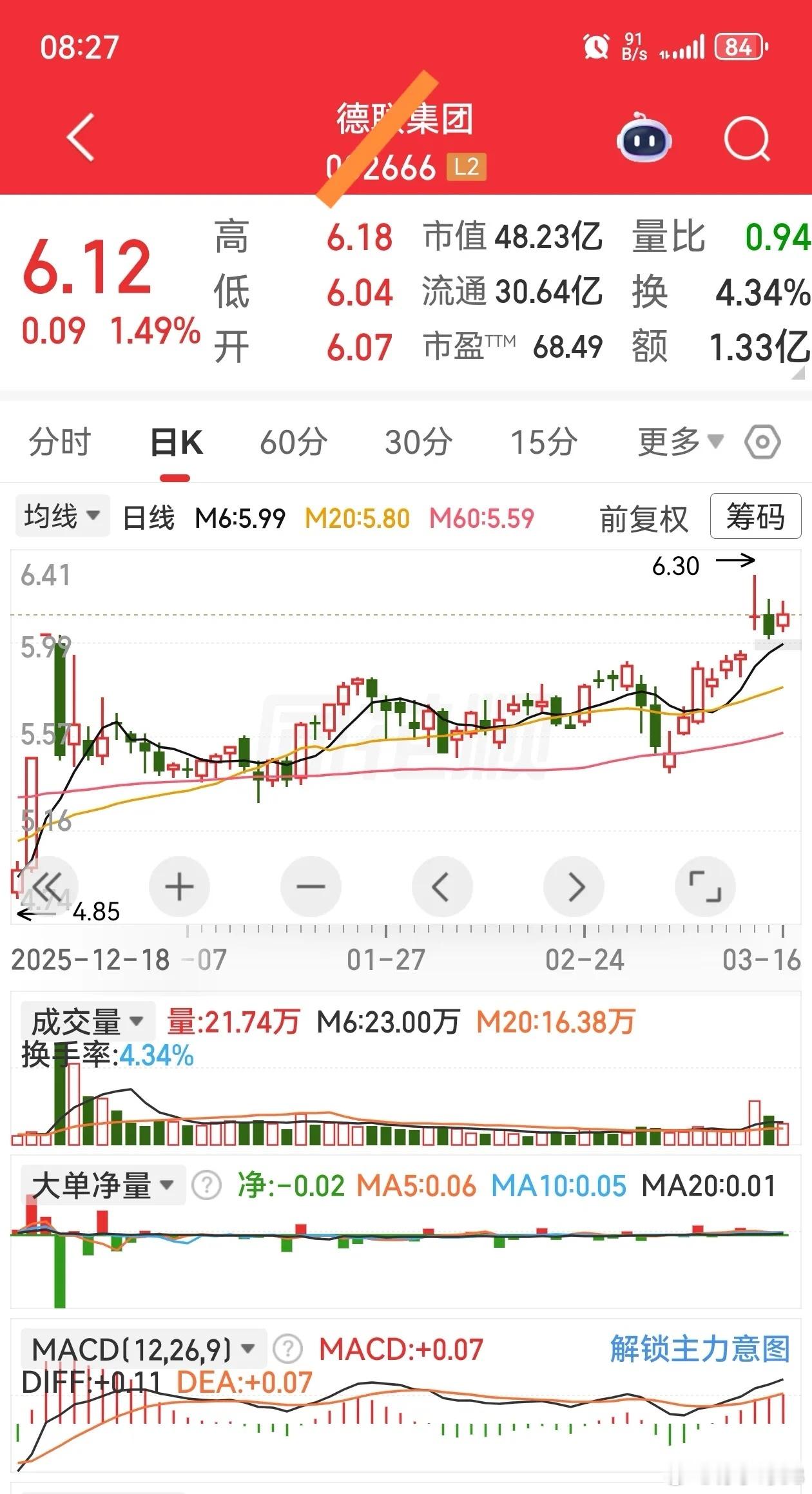Move chart right with the right arrow
This screenshot has width=812, height=1494.
pyautogui.click(x=574, y=887)
